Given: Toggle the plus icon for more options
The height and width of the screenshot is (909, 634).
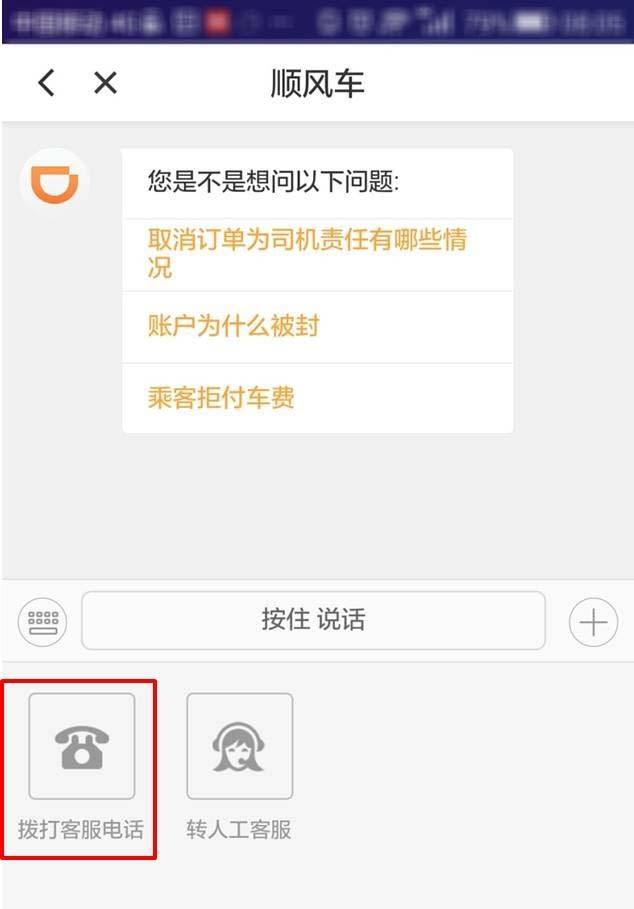Looking at the screenshot, I should pyautogui.click(x=593, y=622).
